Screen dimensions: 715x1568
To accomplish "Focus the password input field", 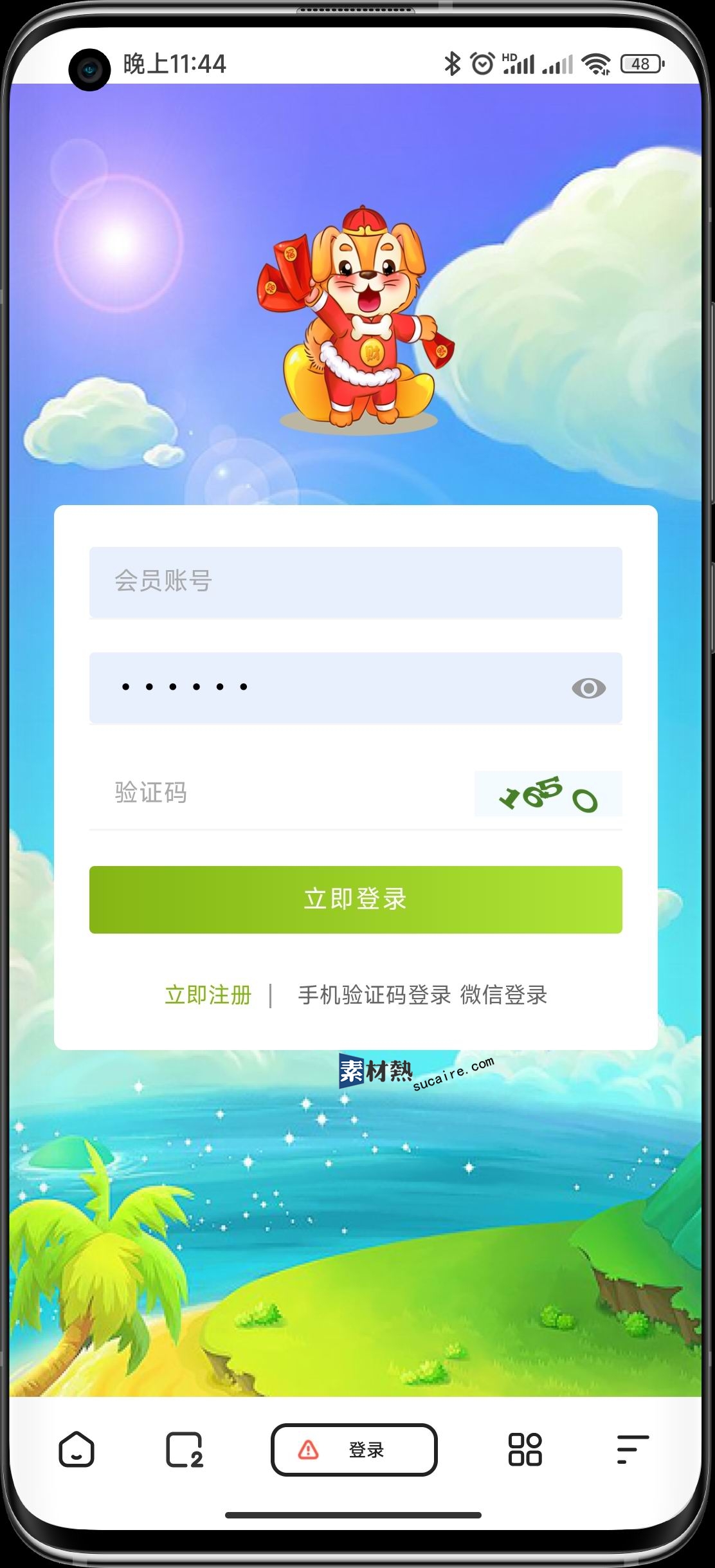I will pos(321,687).
